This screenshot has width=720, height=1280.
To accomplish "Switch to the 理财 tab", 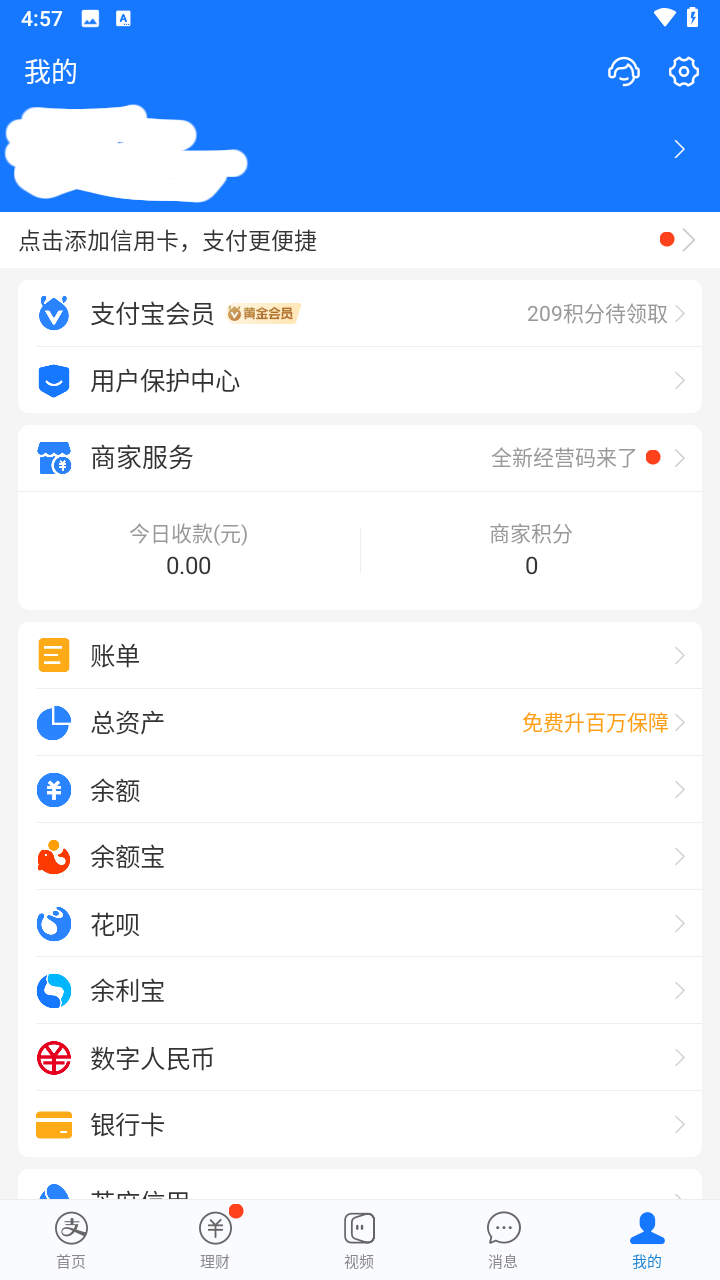I will 215,1240.
